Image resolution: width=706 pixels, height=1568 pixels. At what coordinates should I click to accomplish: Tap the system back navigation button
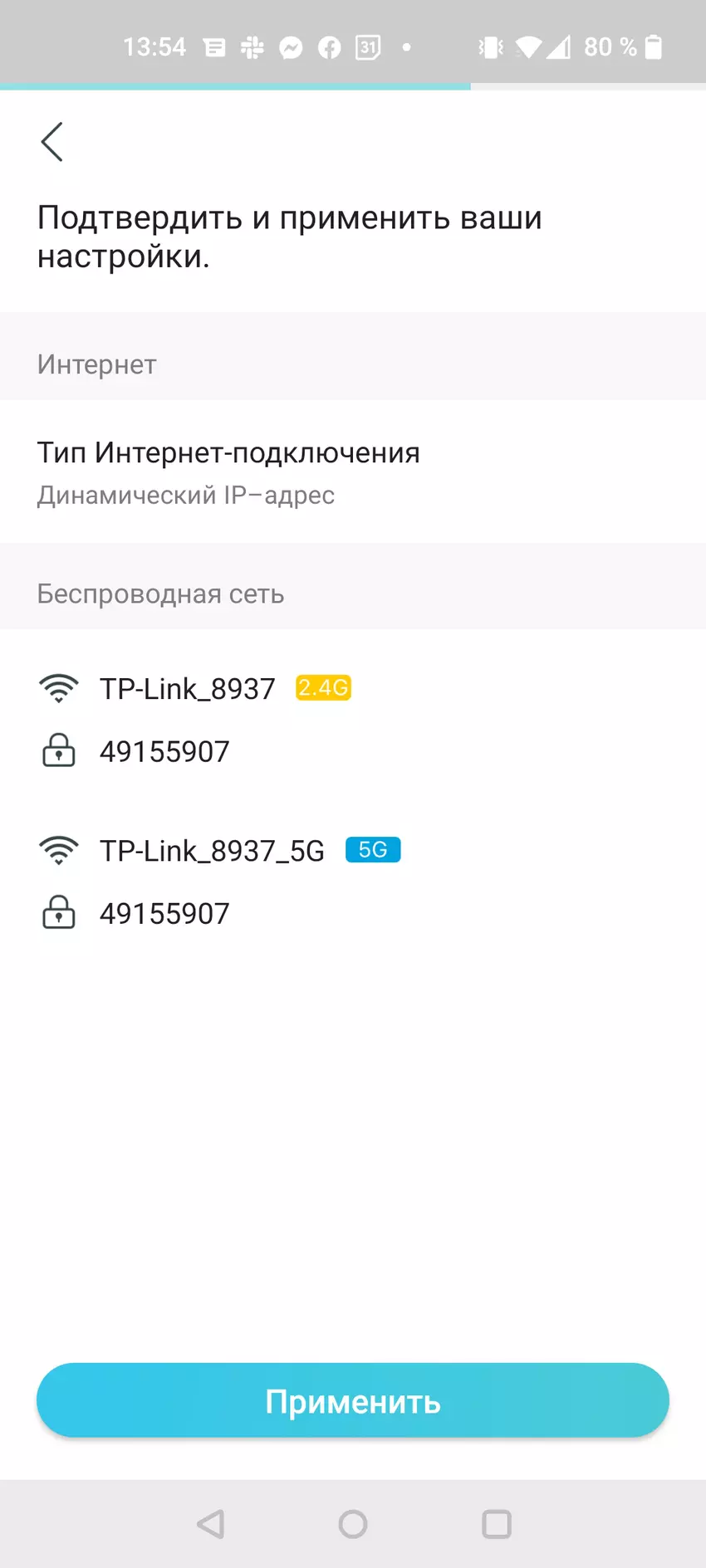(x=211, y=1524)
